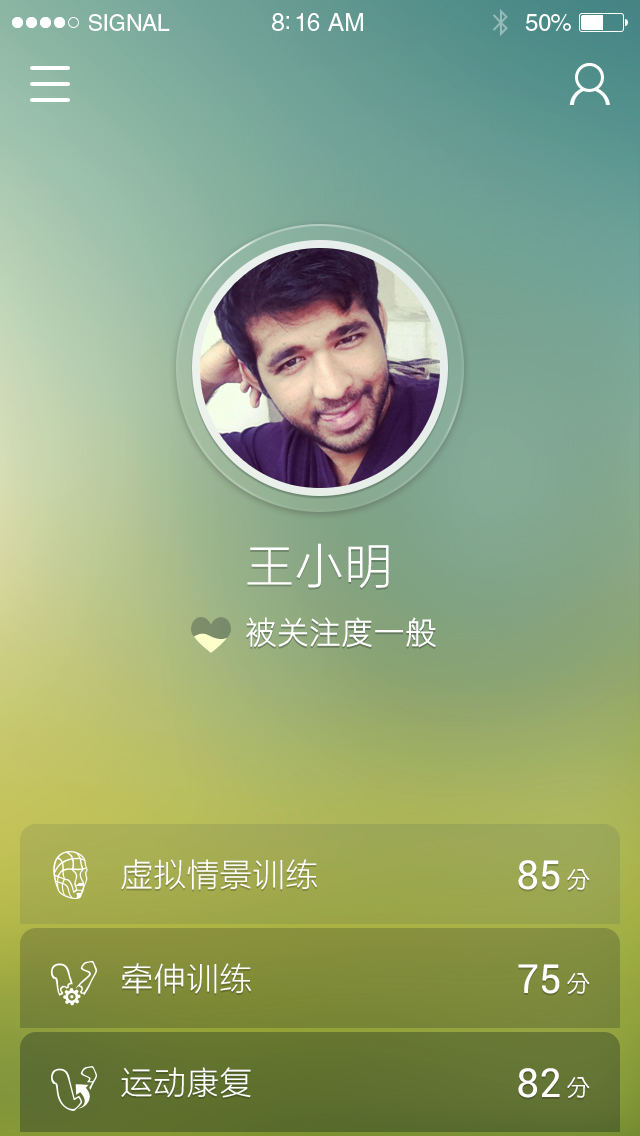The height and width of the screenshot is (1136, 640).
Task: Select the 运动康复 row
Action: coord(320,1082)
